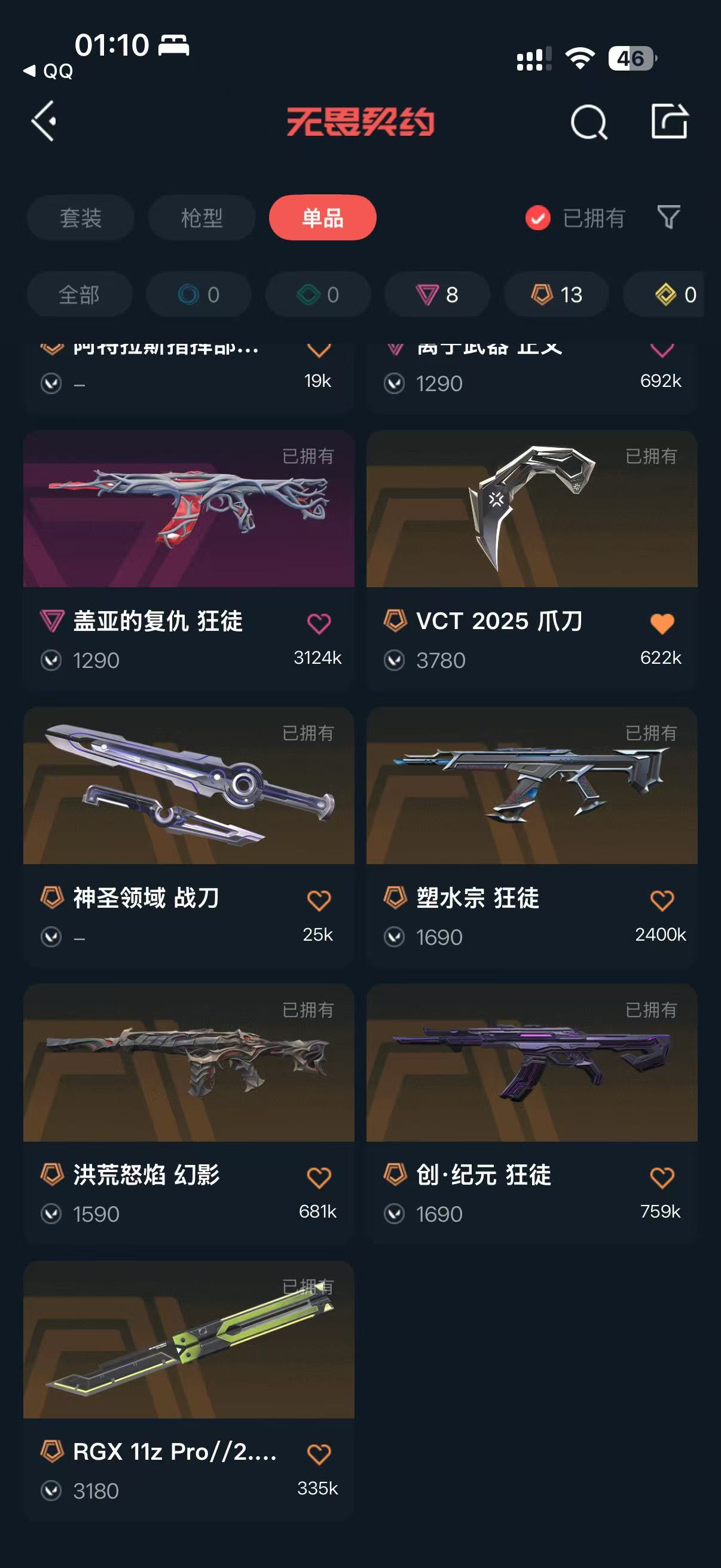Open the 创·纪元 狂徒 card
This screenshot has height=1568, width=721.
[x=531, y=1115]
